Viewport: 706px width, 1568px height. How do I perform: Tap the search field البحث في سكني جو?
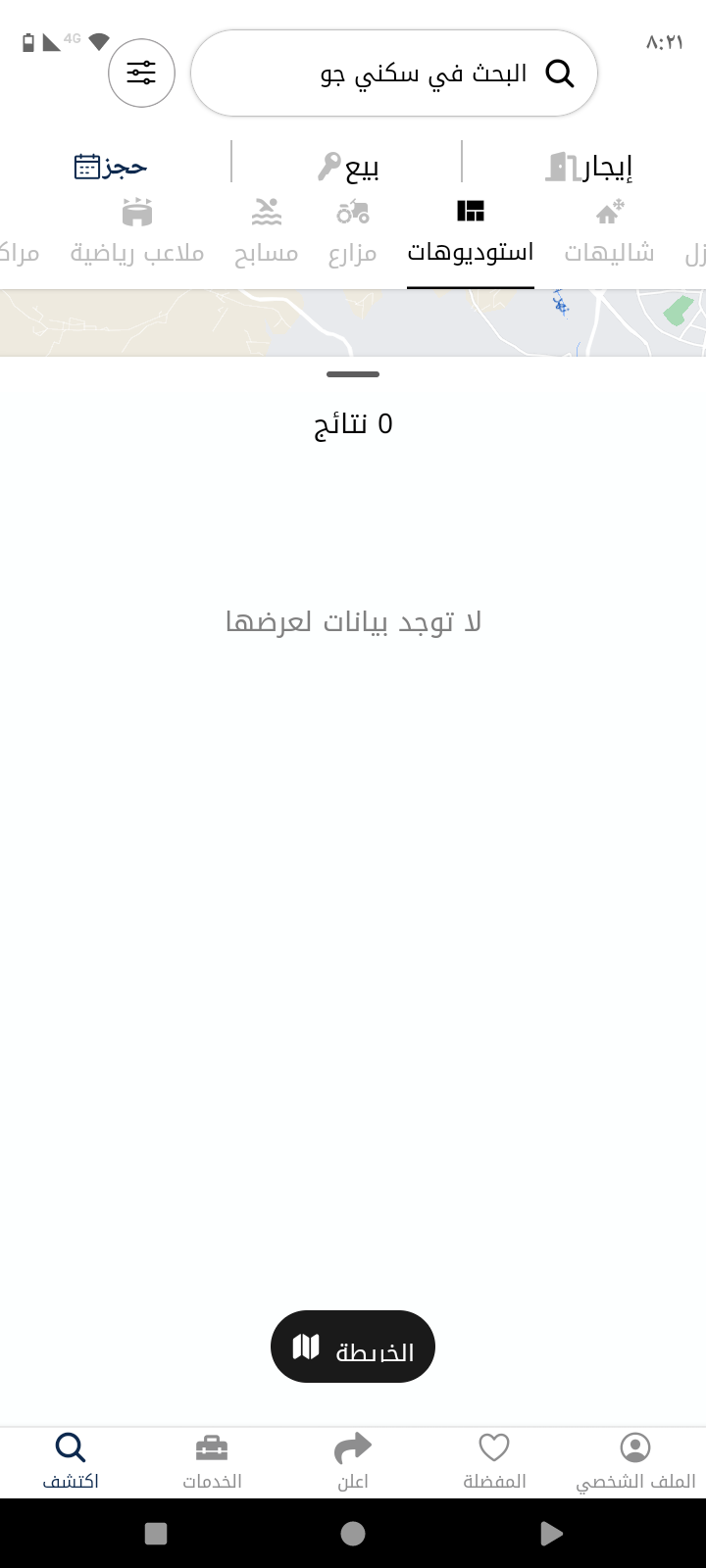[394, 73]
